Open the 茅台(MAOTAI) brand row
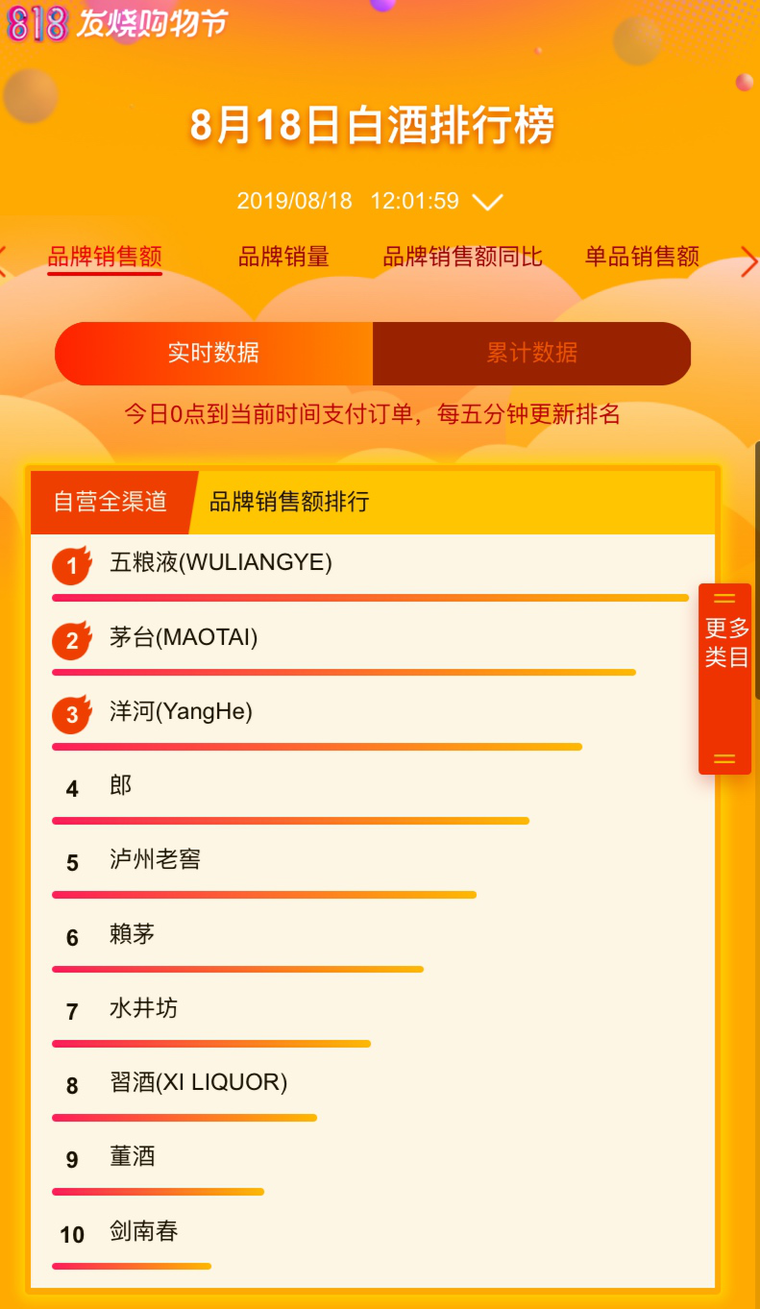The height and width of the screenshot is (1309, 760). (184, 637)
